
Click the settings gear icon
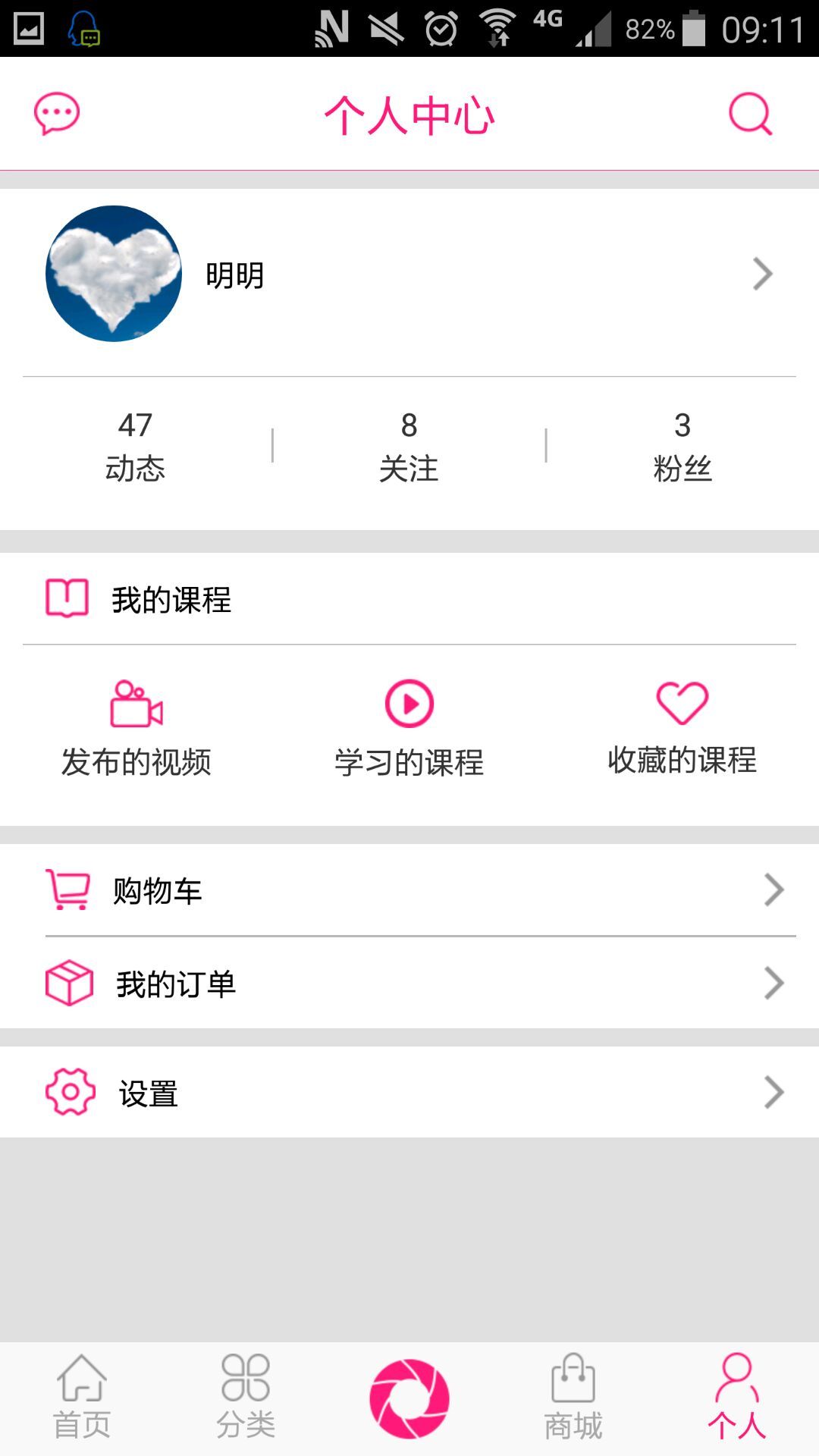coord(68,1092)
